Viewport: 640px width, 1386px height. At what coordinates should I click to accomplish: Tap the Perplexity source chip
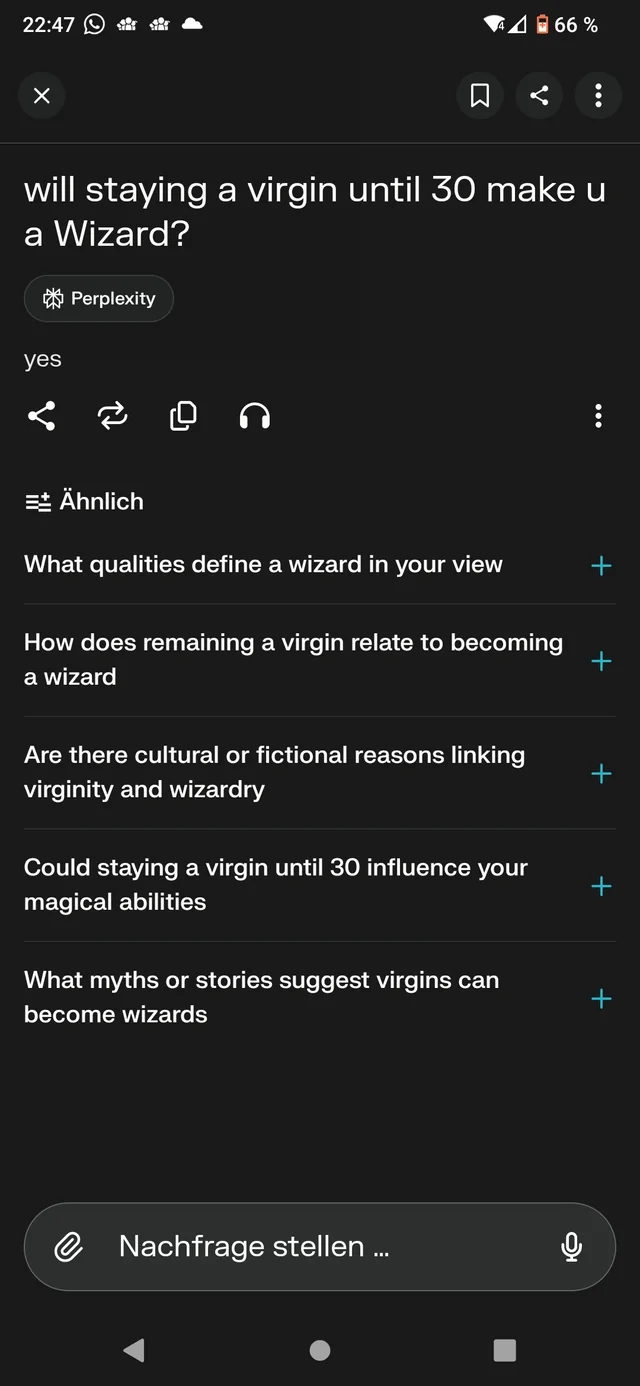[x=99, y=298]
